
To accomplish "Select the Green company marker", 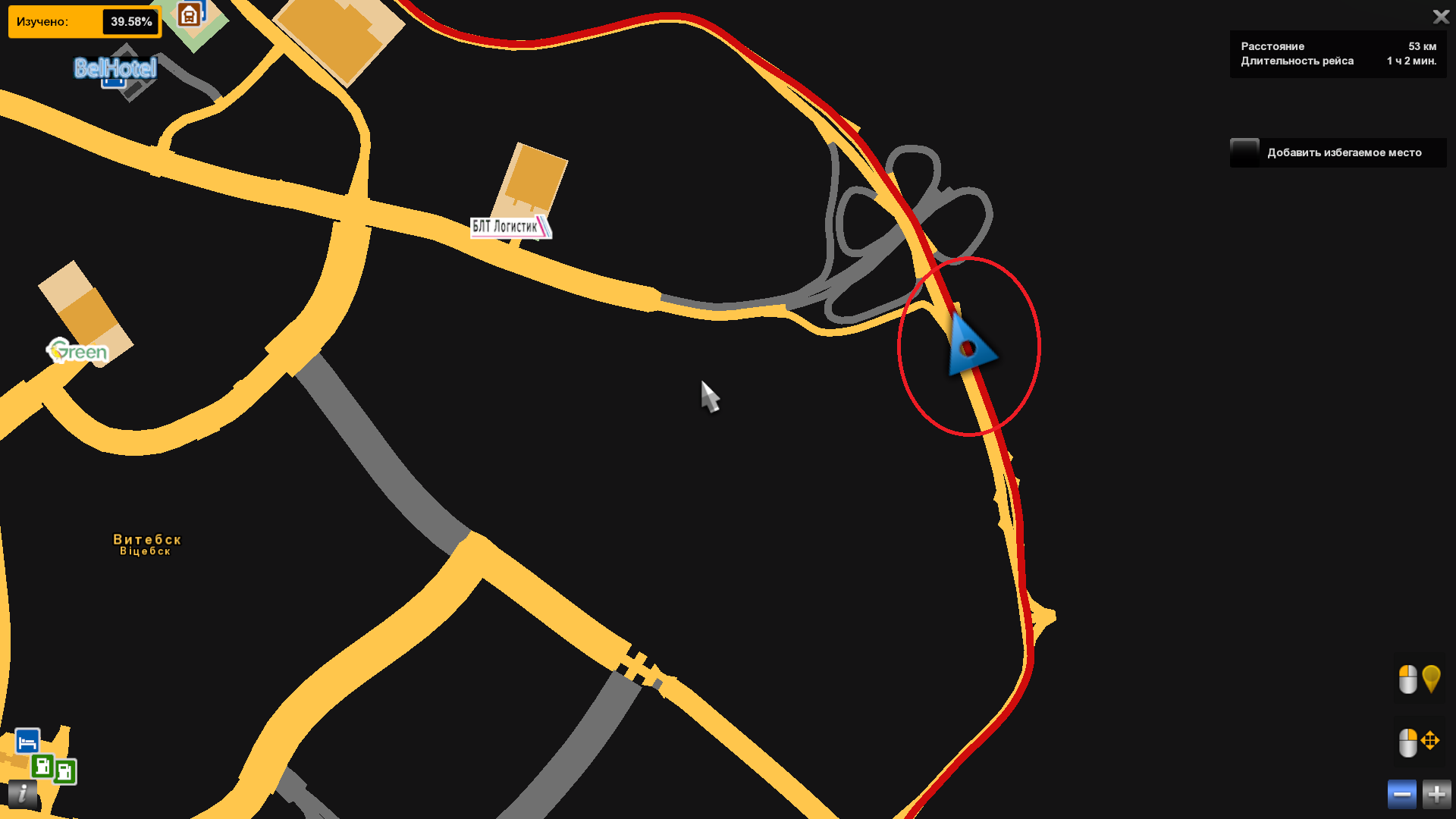I will pos(78,351).
